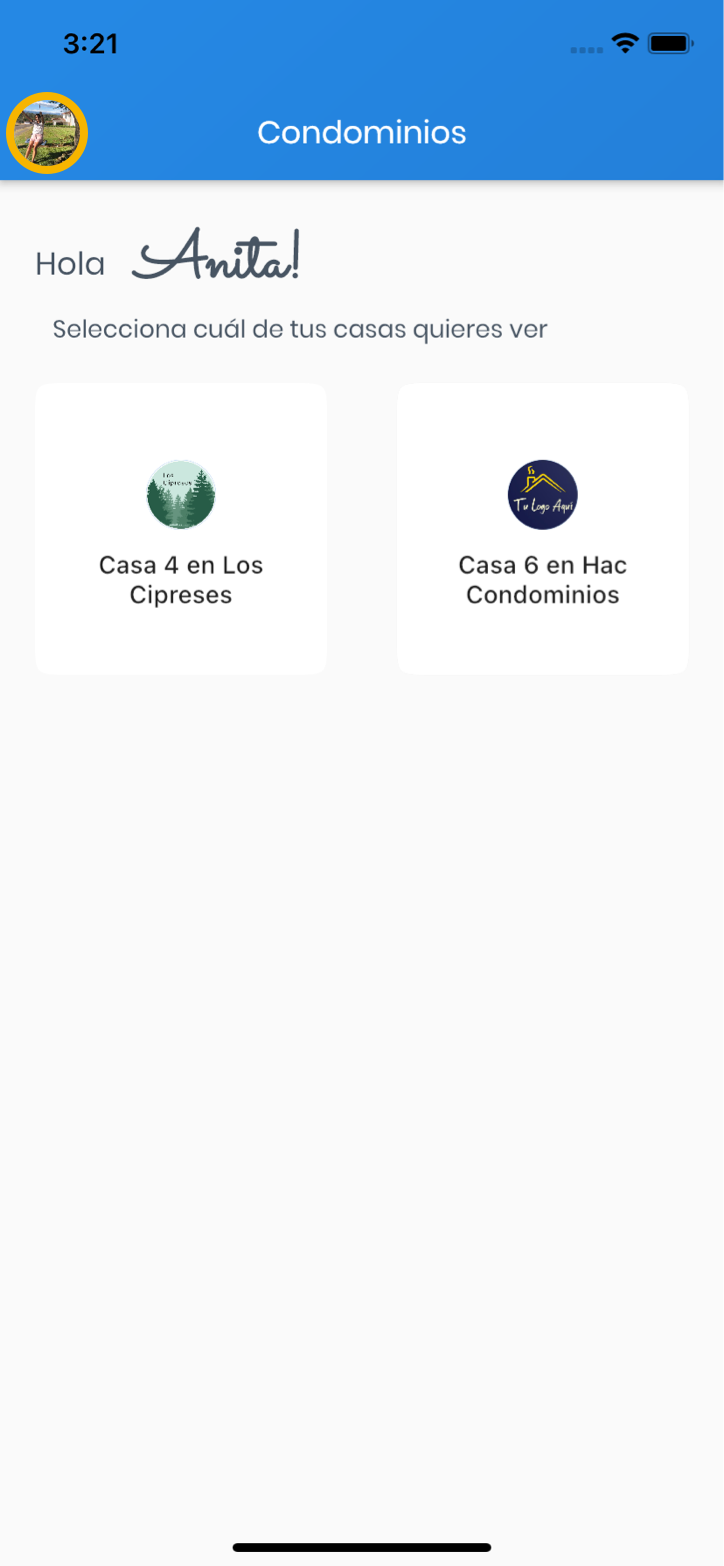The width and height of the screenshot is (724, 1566).
Task: Open Casa 6 en Hac Condominios
Action: pos(543,529)
